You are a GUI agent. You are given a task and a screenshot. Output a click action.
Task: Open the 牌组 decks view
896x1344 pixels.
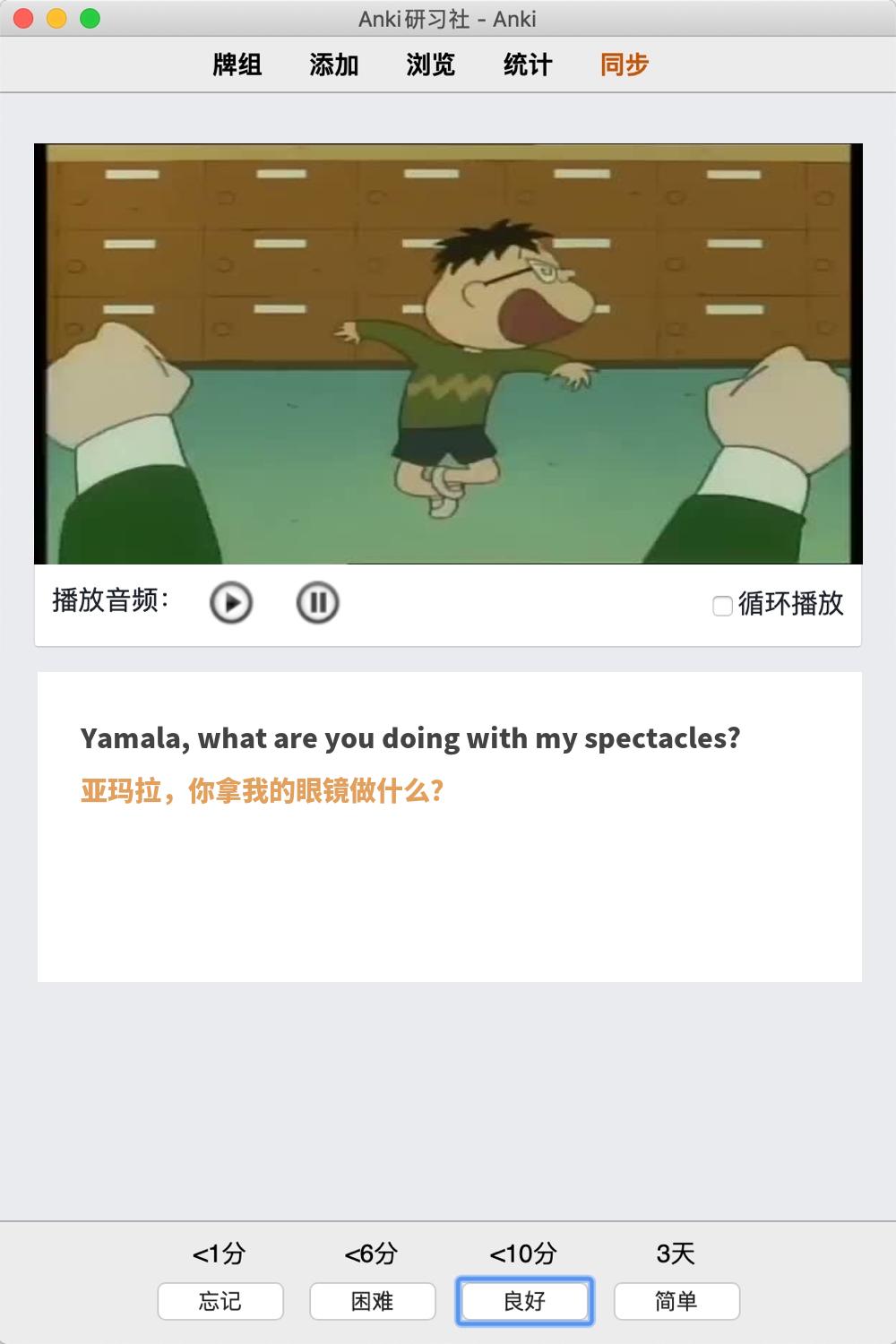tap(237, 65)
